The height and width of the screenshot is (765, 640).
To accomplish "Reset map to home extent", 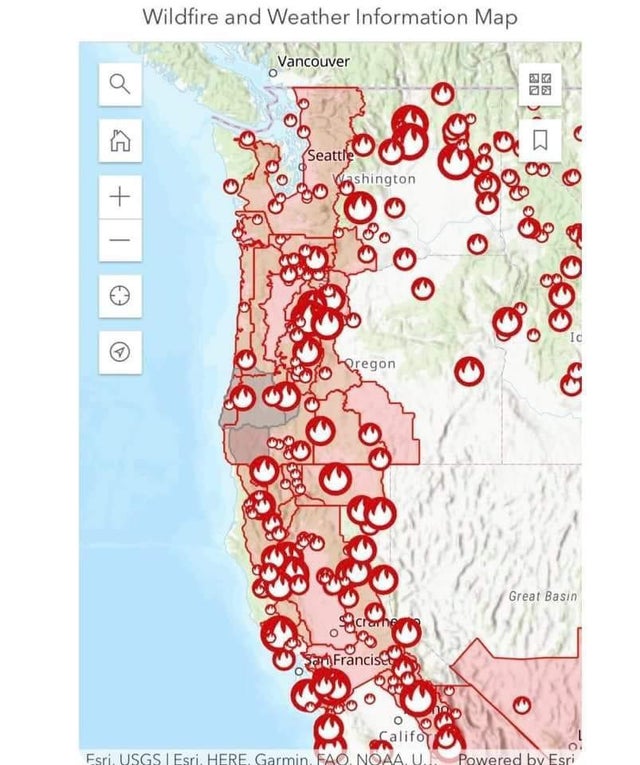I will (120, 141).
